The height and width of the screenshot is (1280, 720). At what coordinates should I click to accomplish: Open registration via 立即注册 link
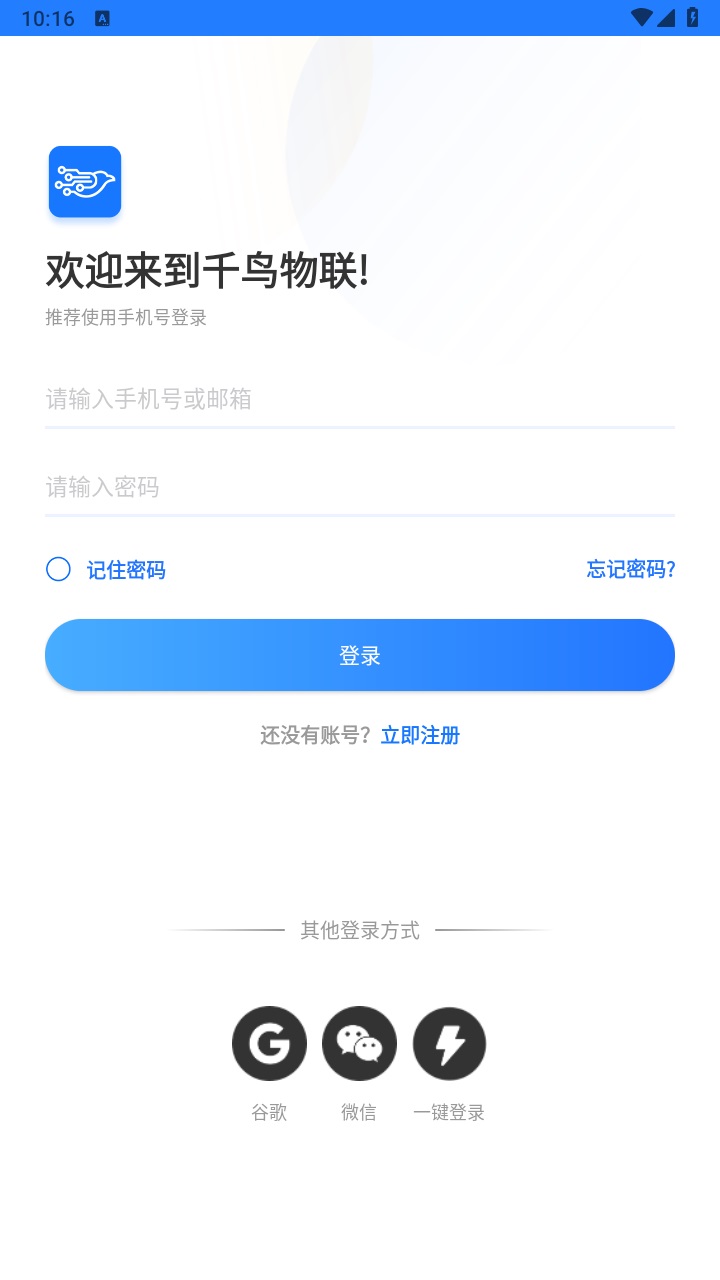click(420, 735)
